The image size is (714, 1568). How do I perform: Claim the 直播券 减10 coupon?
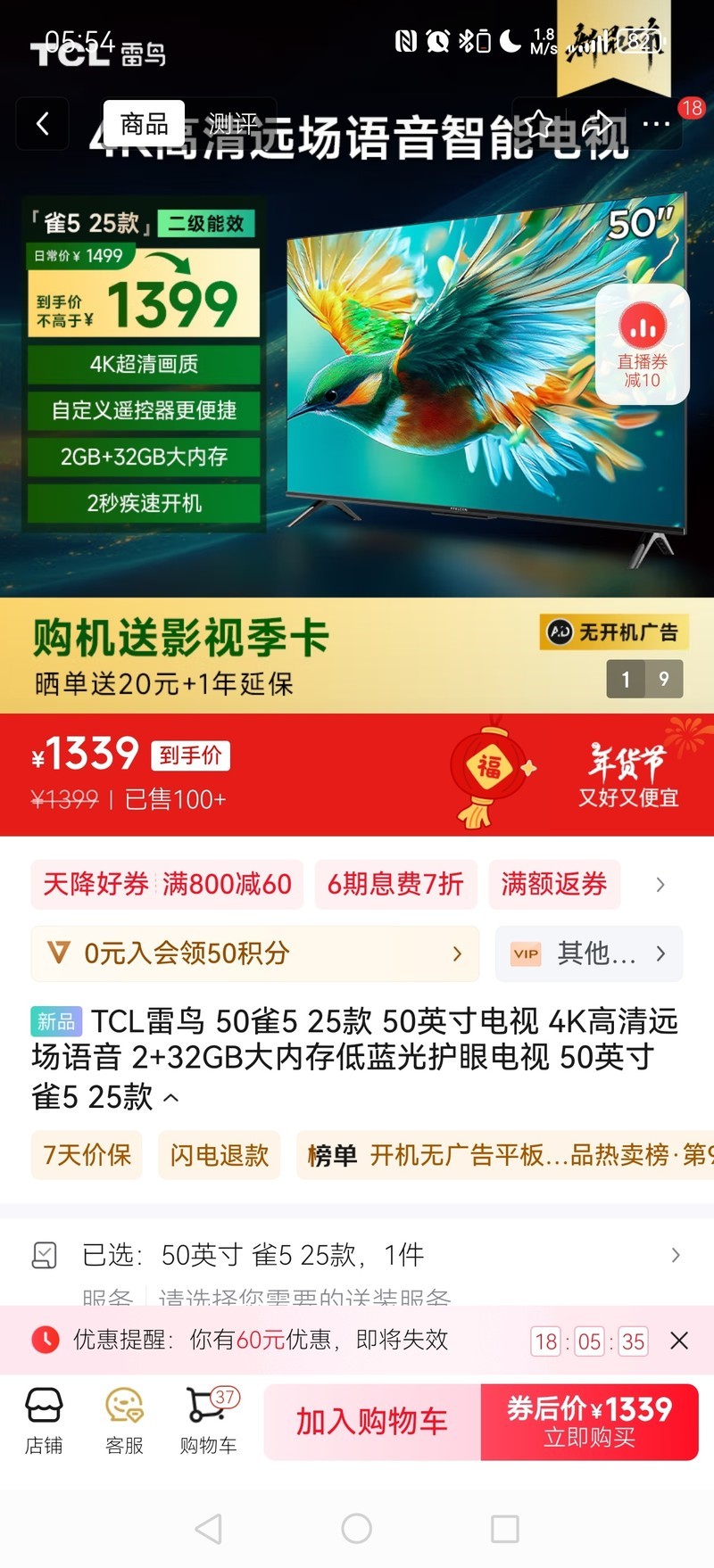click(642, 343)
